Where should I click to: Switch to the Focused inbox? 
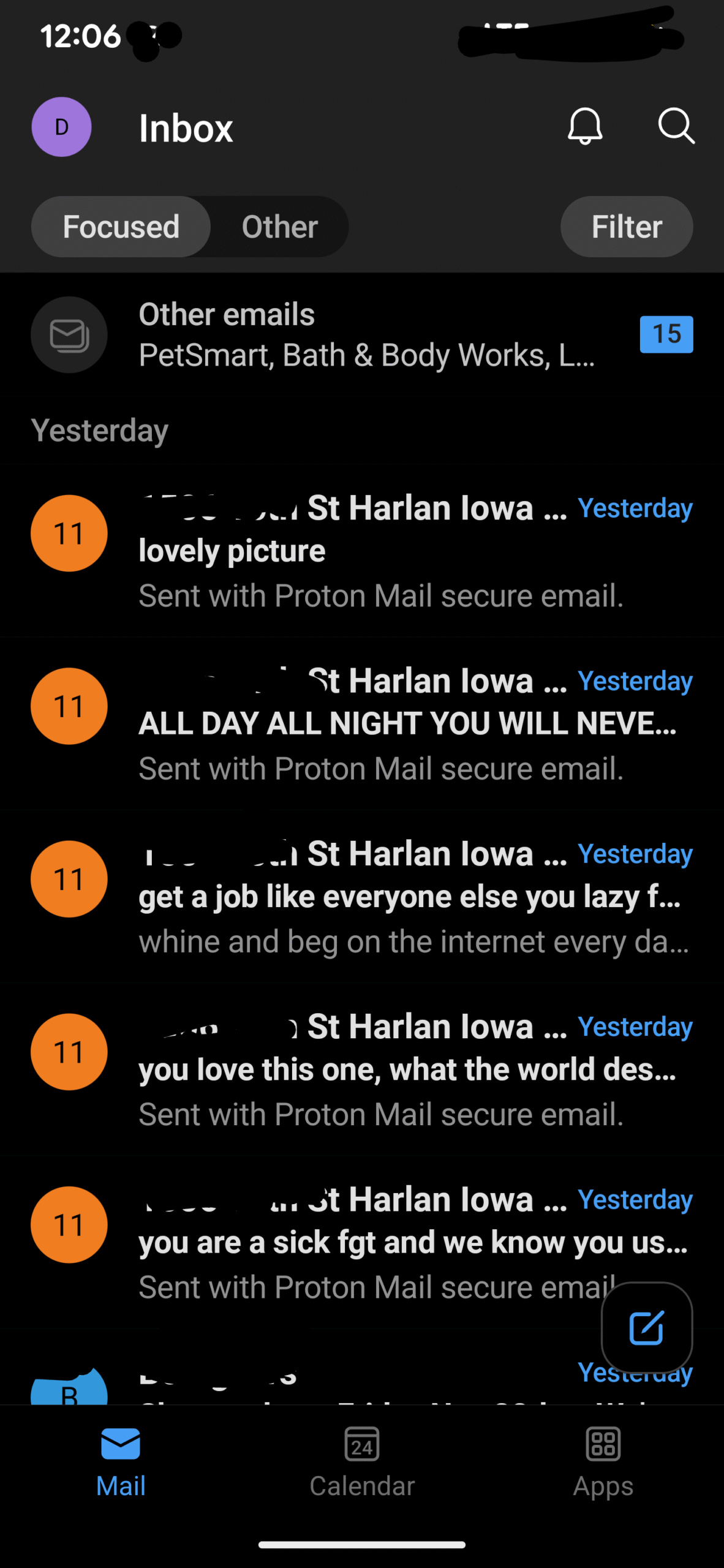click(121, 227)
